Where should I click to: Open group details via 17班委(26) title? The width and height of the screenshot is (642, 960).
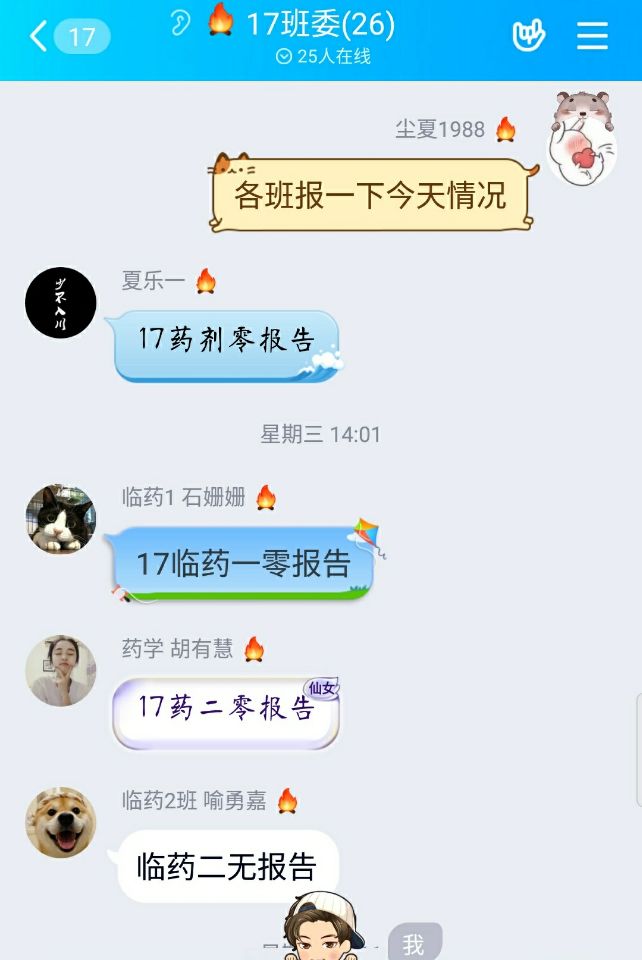click(320, 24)
